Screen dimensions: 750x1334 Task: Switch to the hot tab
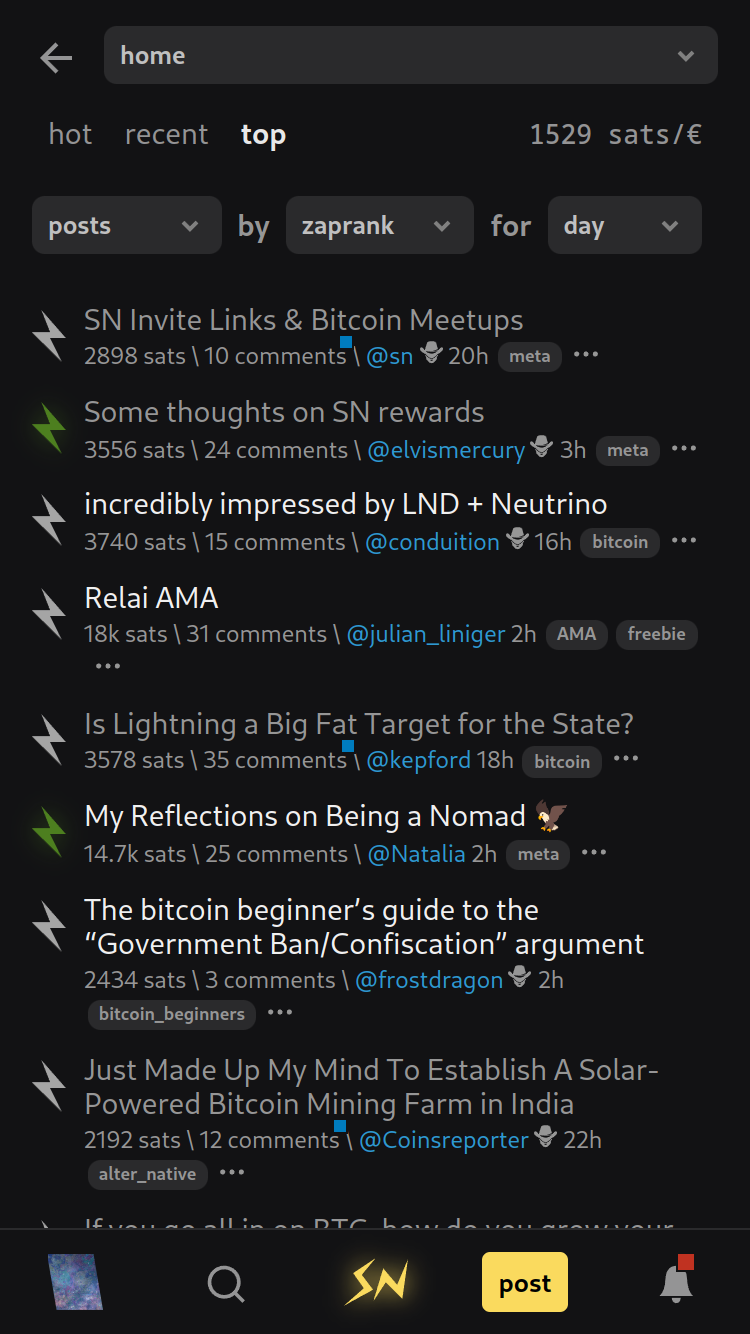[70, 135]
